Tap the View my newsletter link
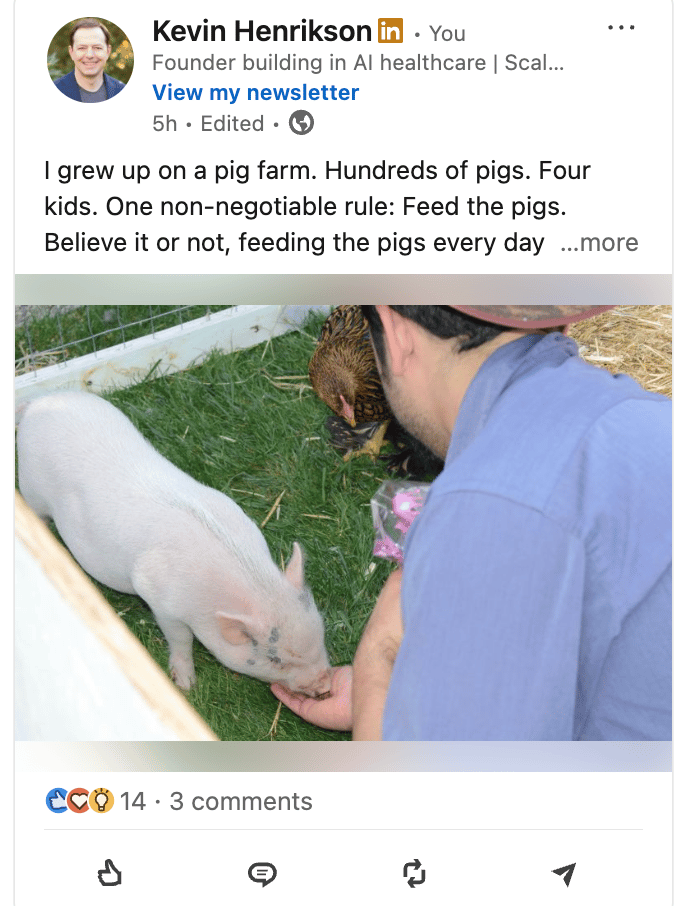682x906 pixels. pos(255,93)
